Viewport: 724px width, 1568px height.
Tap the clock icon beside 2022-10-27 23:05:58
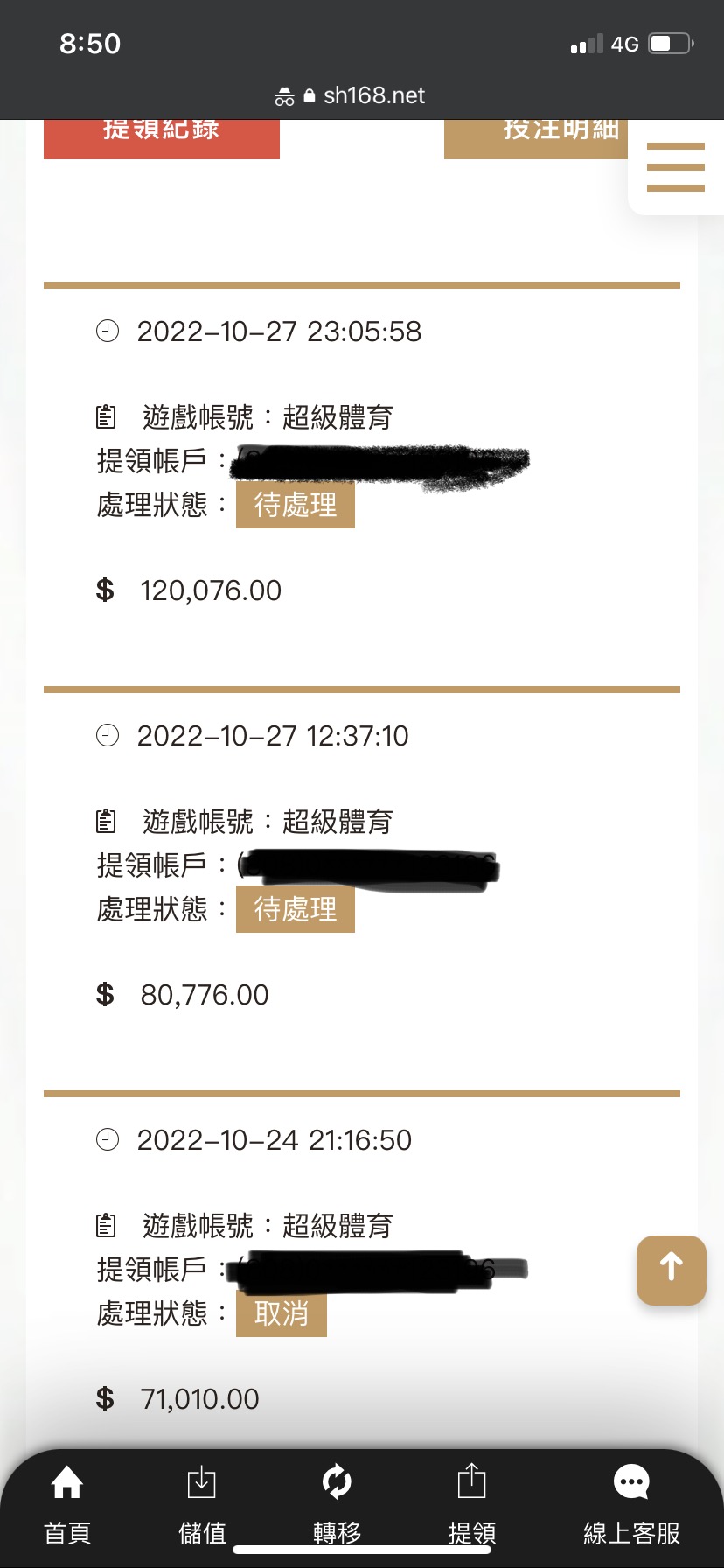107,331
